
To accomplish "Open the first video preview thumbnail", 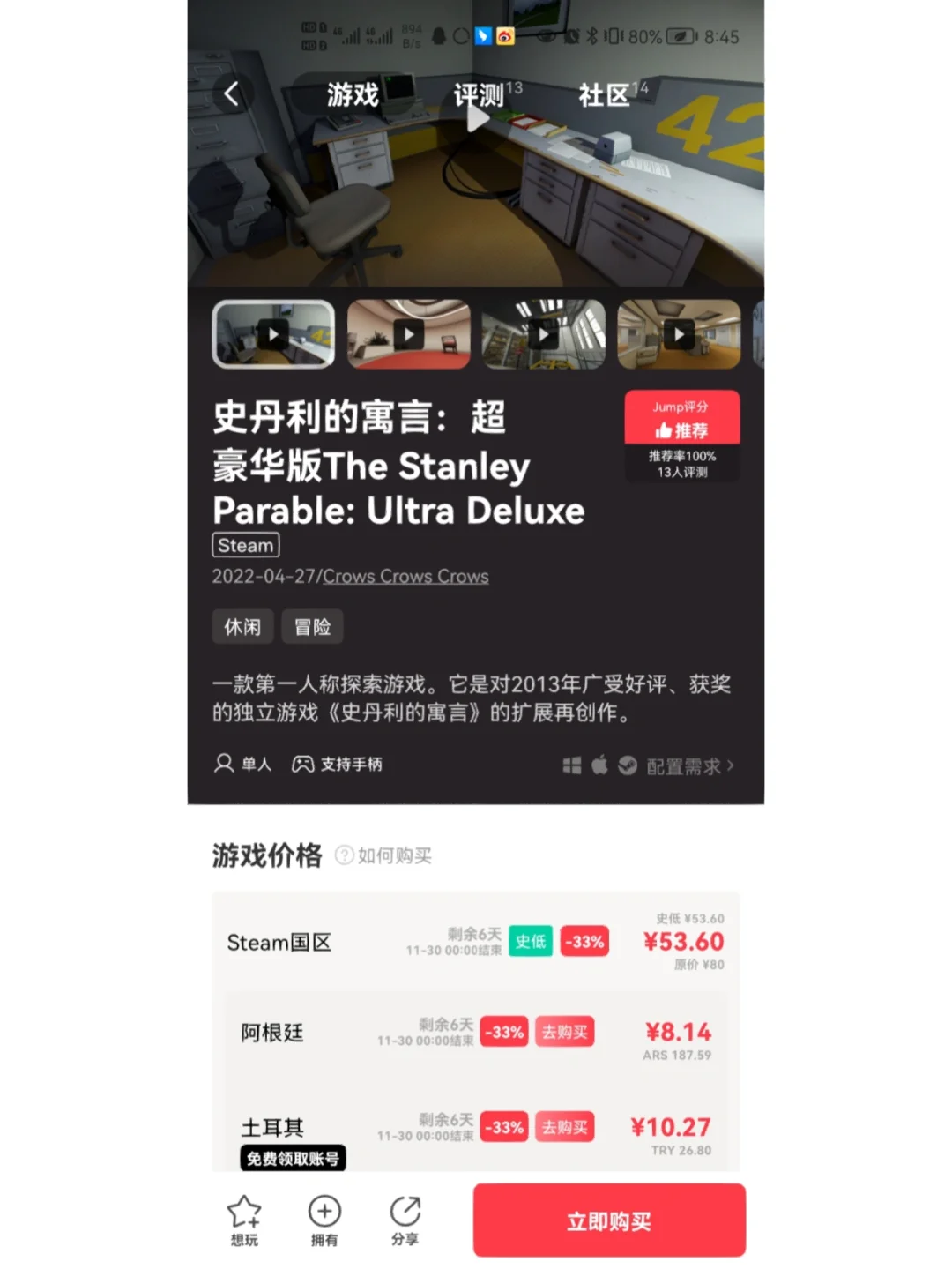I will click(273, 335).
